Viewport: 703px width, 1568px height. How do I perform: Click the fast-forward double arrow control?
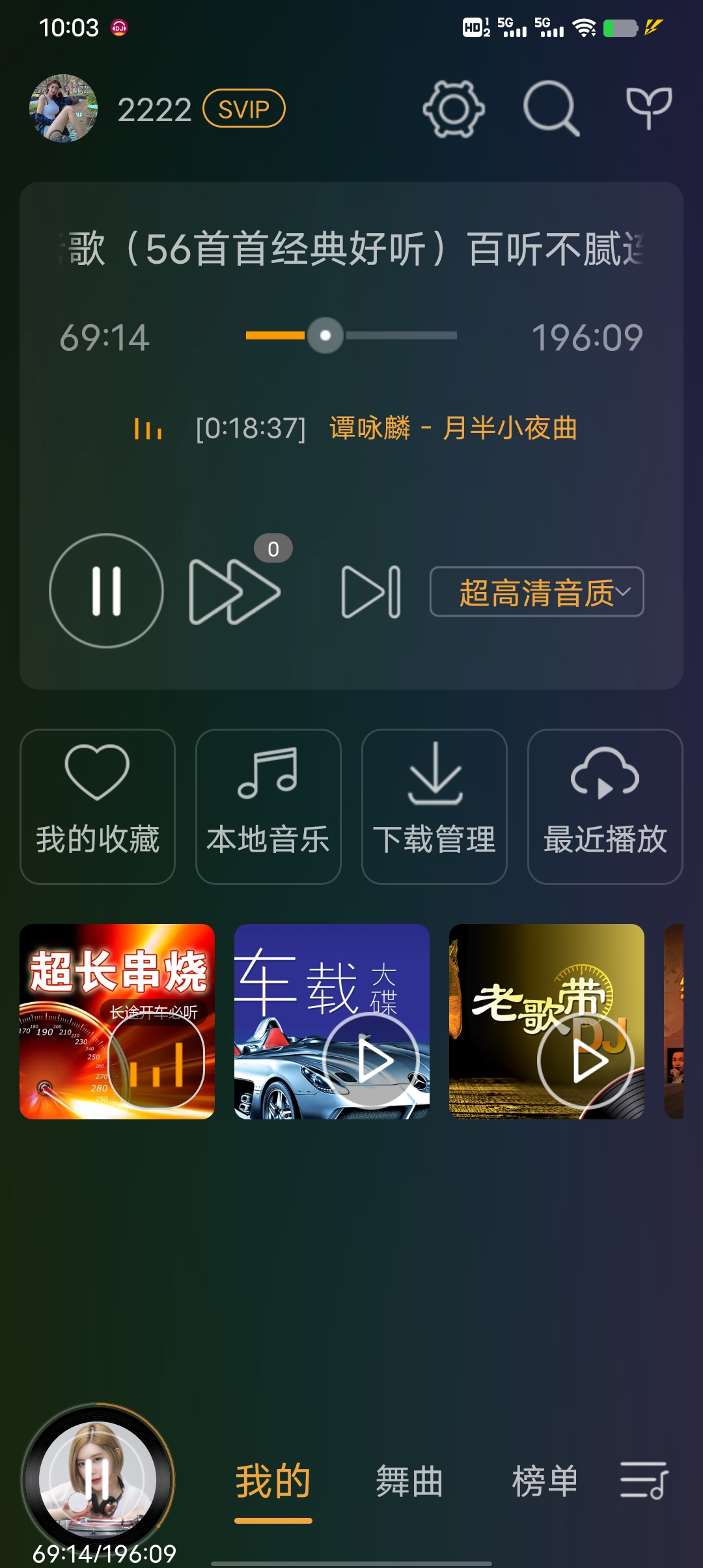click(x=234, y=591)
